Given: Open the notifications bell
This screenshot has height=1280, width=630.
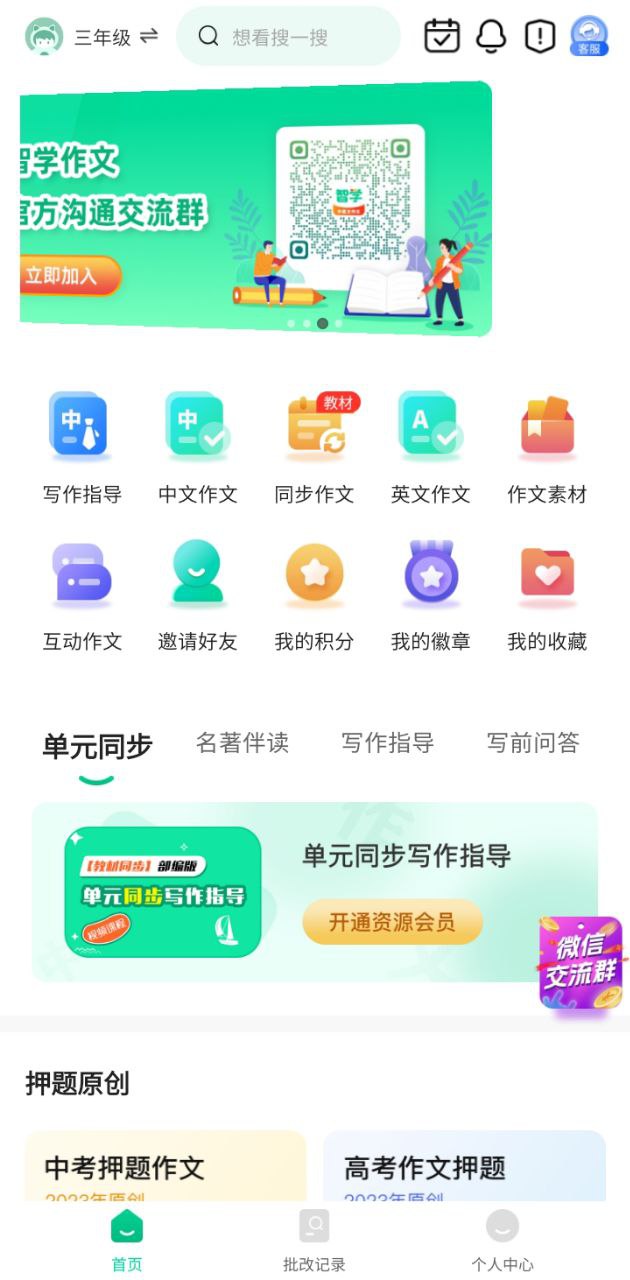Looking at the screenshot, I should (x=491, y=37).
